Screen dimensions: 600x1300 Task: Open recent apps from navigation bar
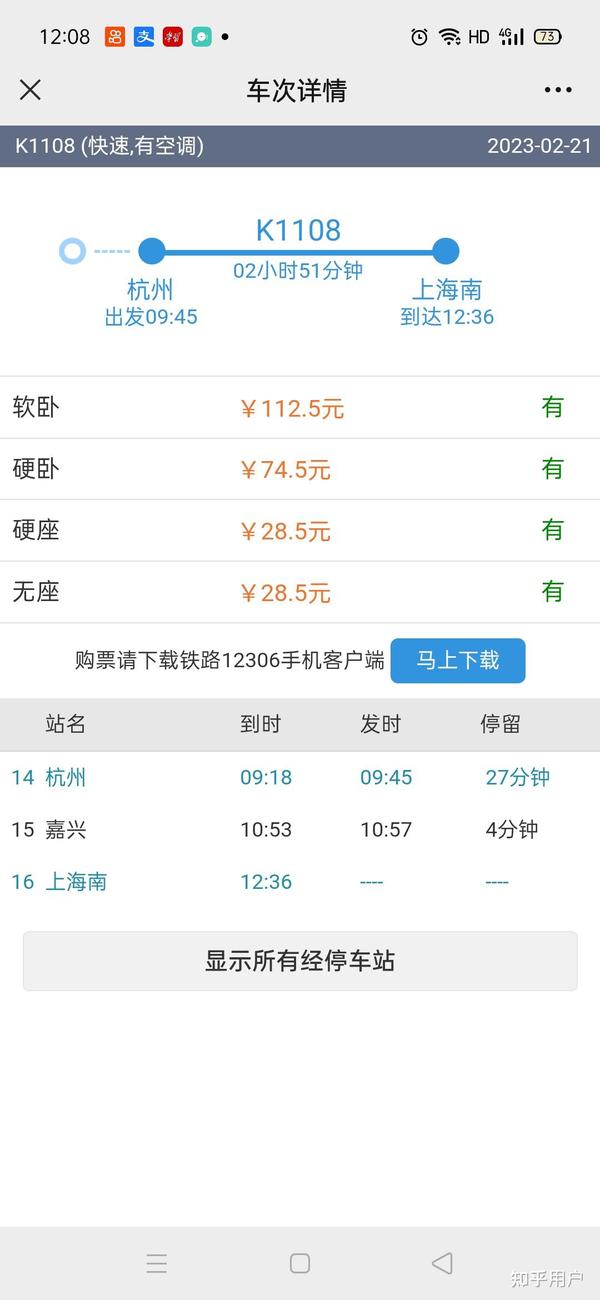pyautogui.click(x=157, y=1263)
